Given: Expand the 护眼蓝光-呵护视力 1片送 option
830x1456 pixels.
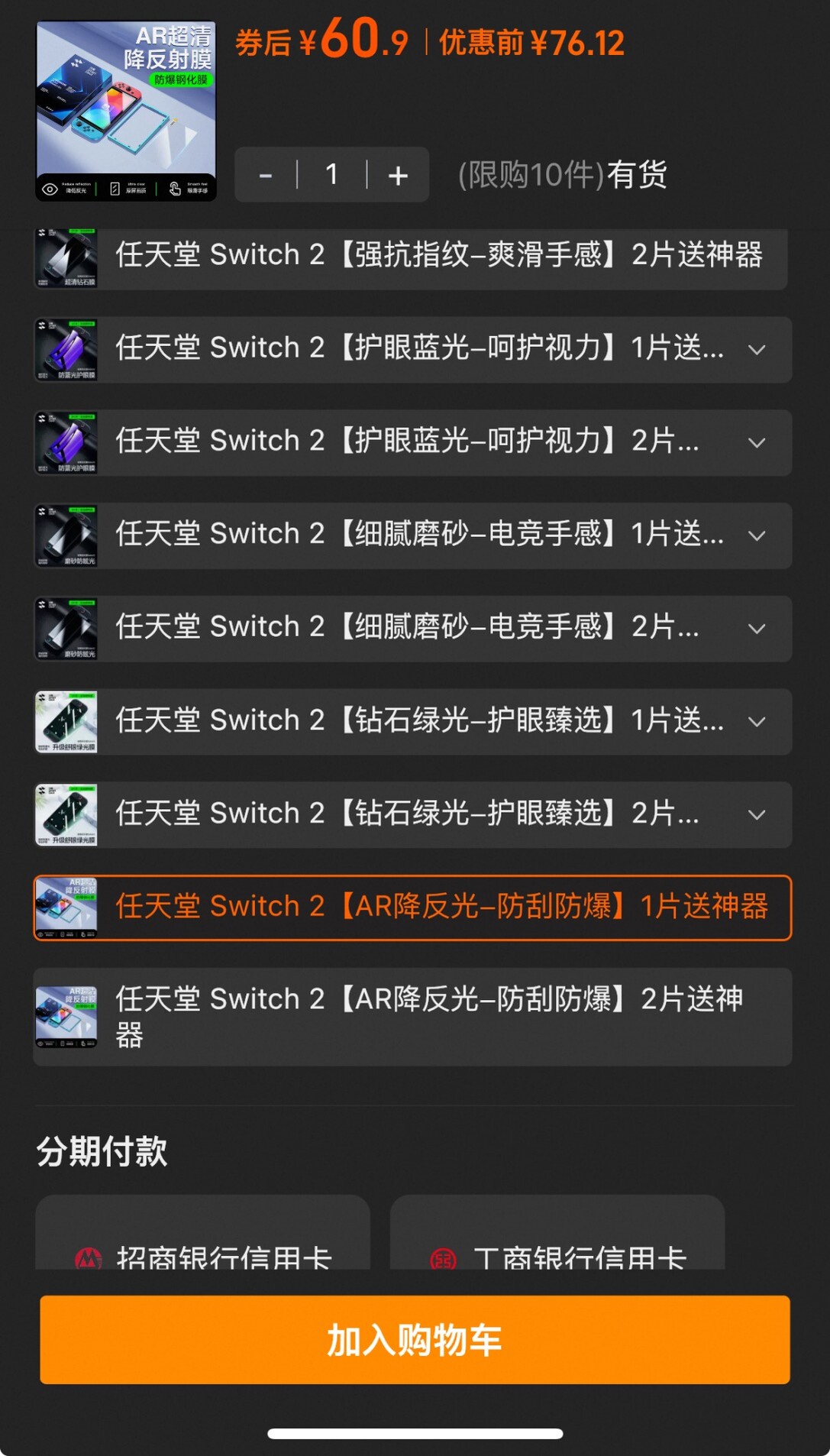Looking at the screenshot, I should click(x=757, y=350).
